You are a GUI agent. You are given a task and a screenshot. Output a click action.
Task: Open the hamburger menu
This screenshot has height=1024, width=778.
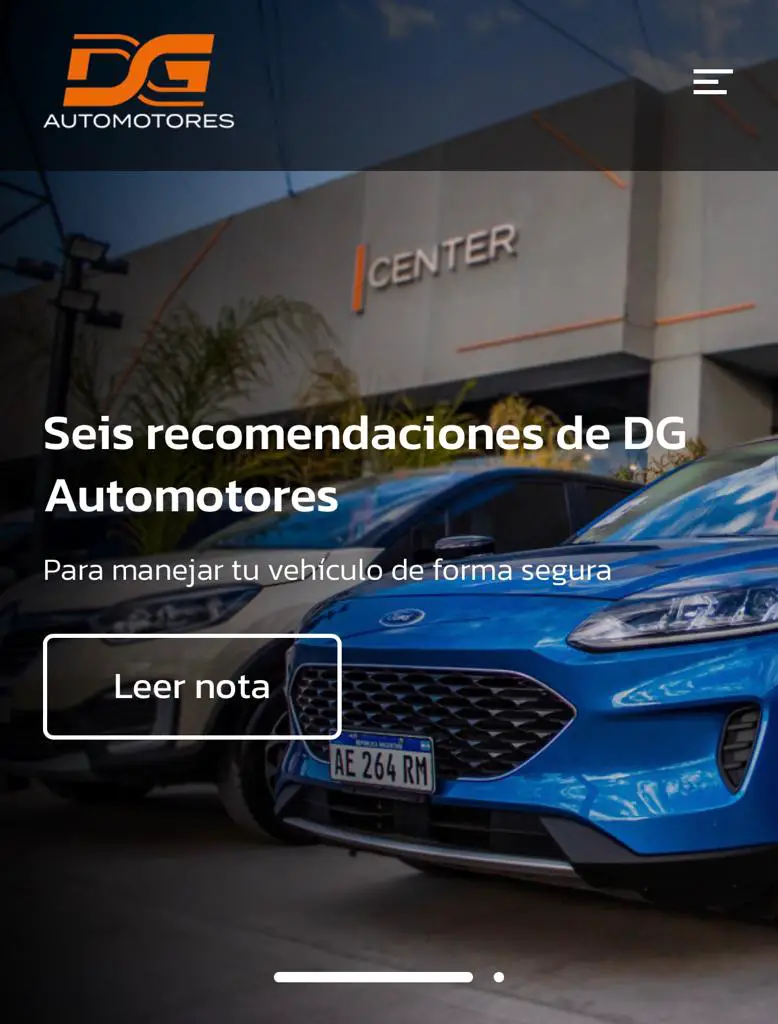pos(712,82)
